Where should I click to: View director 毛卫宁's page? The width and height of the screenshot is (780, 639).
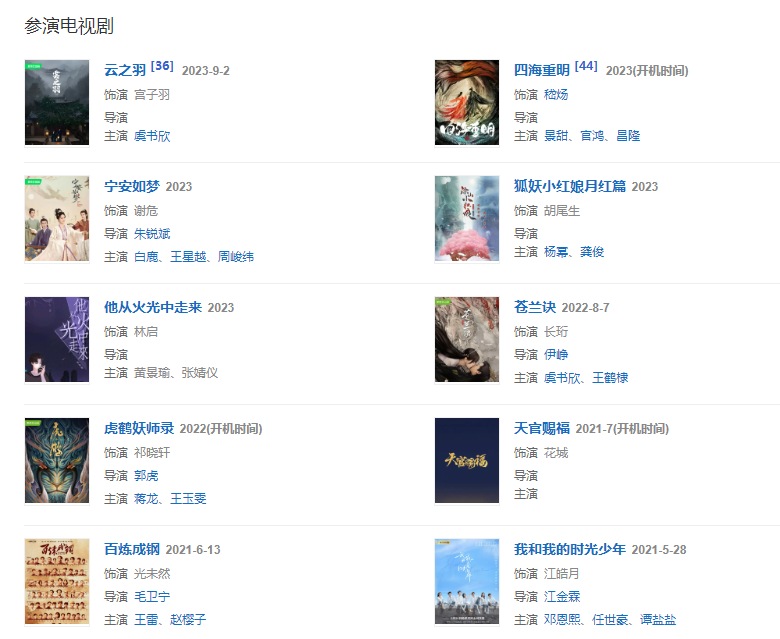coord(152,596)
